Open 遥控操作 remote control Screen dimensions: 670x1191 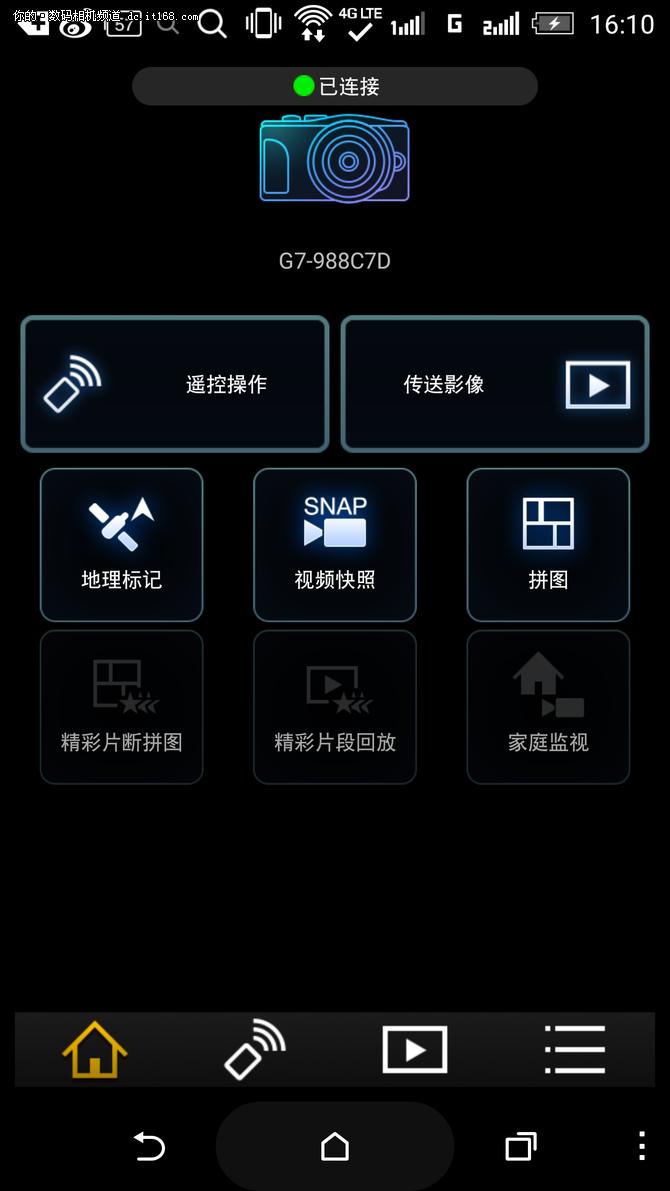point(175,384)
